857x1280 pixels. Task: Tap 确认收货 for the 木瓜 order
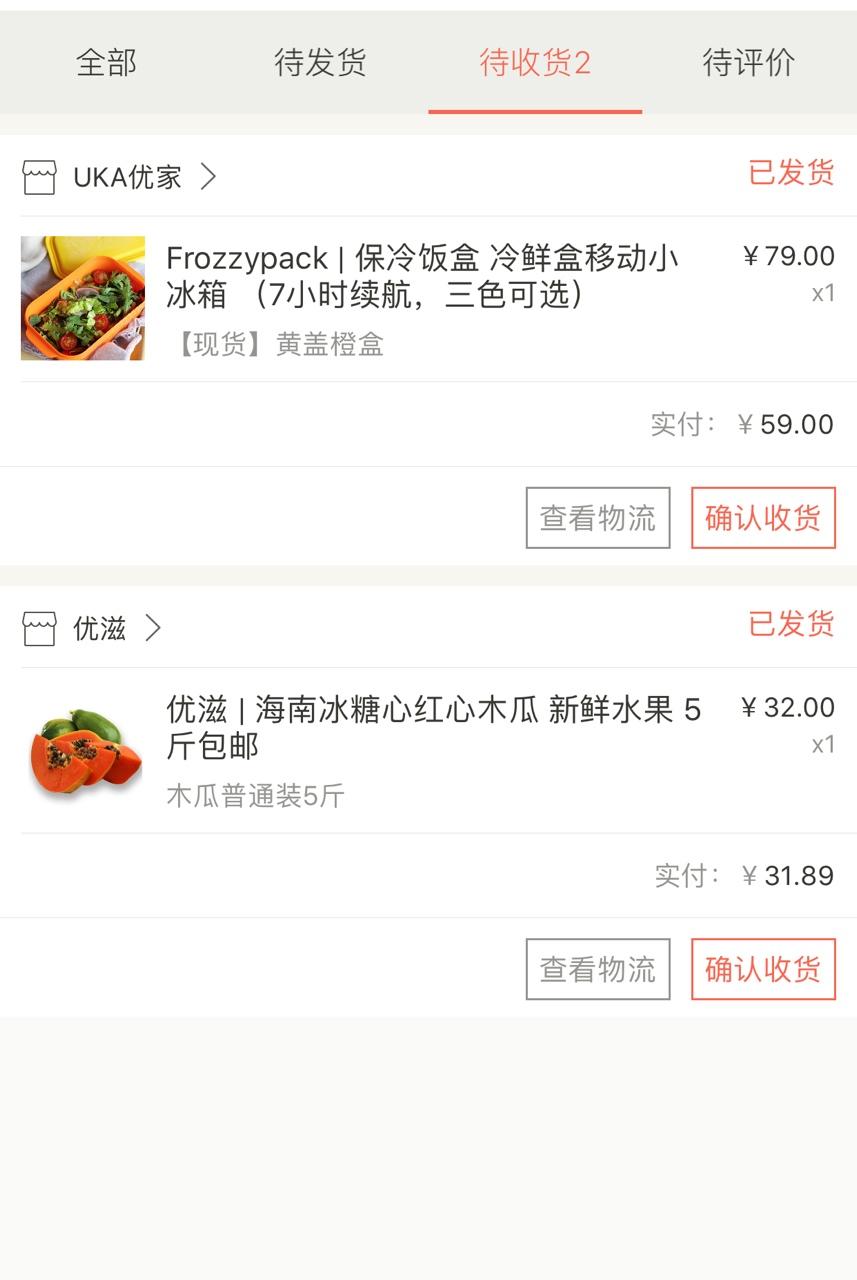click(763, 969)
